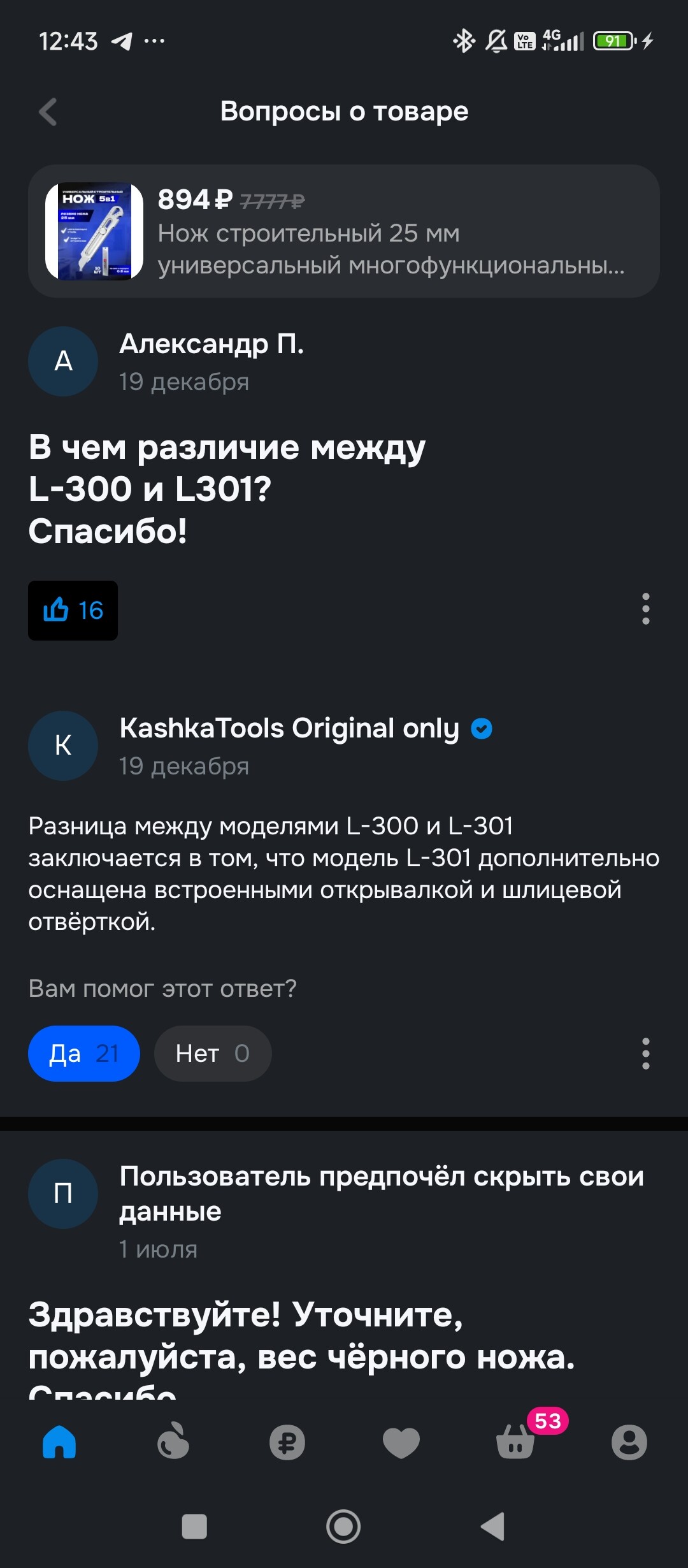This screenshot has width=688, height=1568.
Task: Tap the system back triangle button
Action: point(493,1527)
